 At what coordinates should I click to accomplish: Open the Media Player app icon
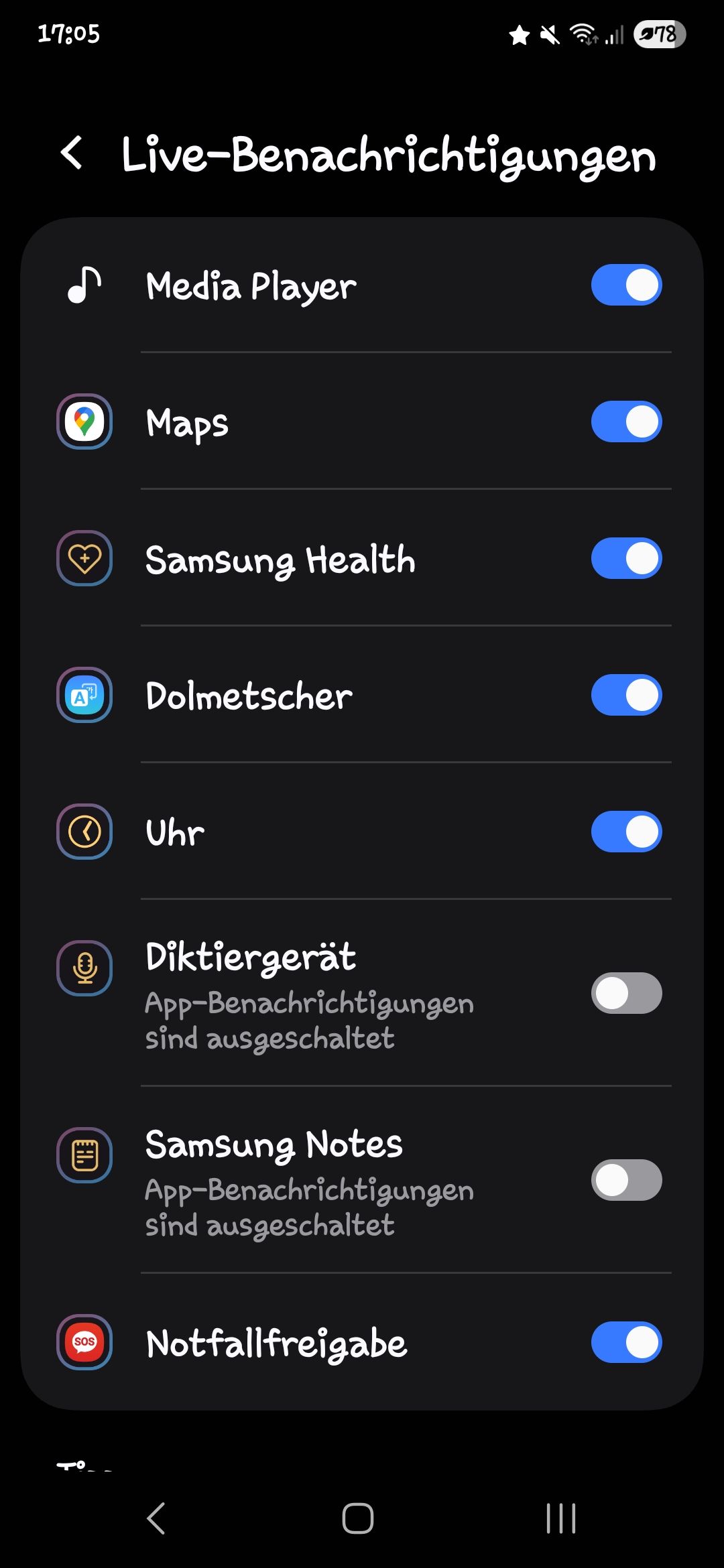coord(84,286)
